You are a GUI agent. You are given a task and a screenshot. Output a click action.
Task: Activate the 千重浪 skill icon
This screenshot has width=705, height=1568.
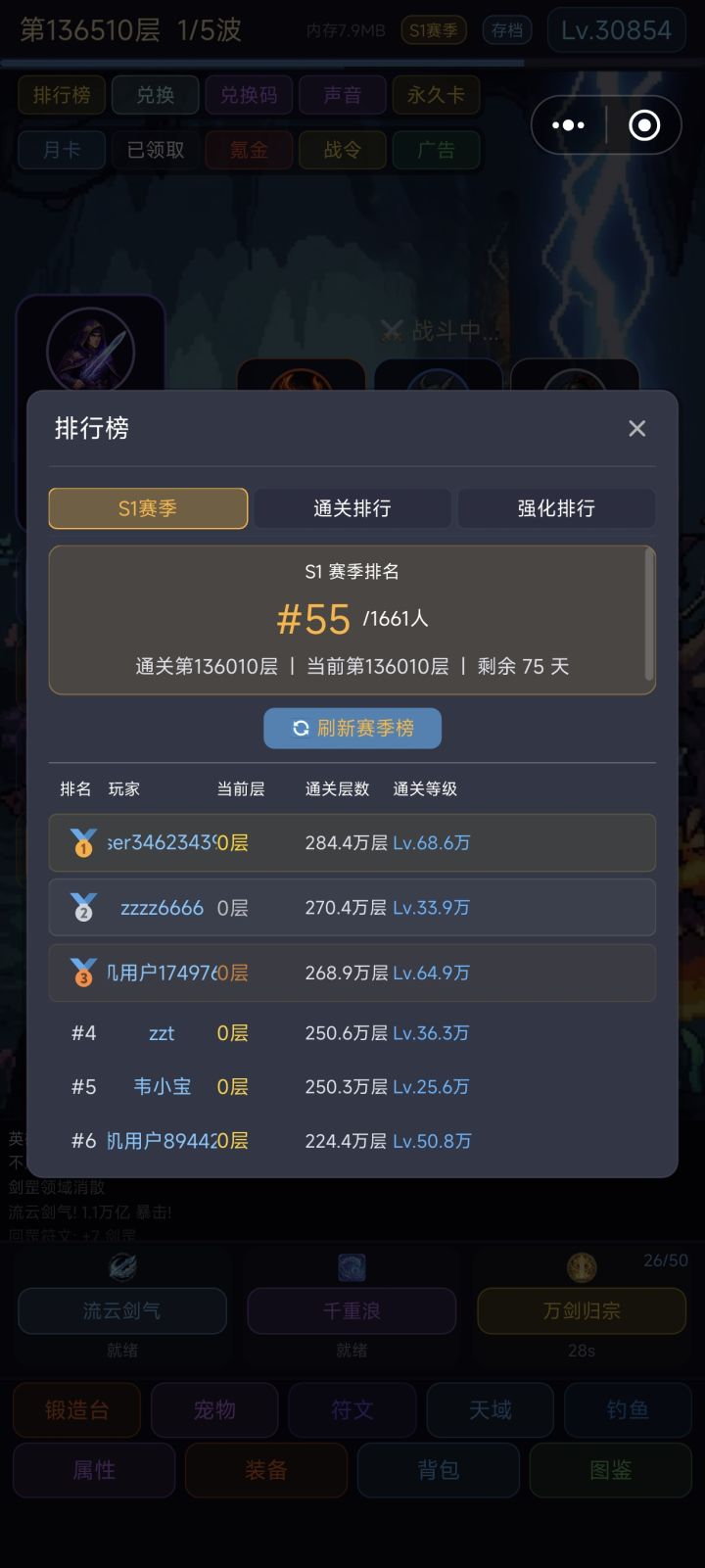click(x=352, y=1265)
